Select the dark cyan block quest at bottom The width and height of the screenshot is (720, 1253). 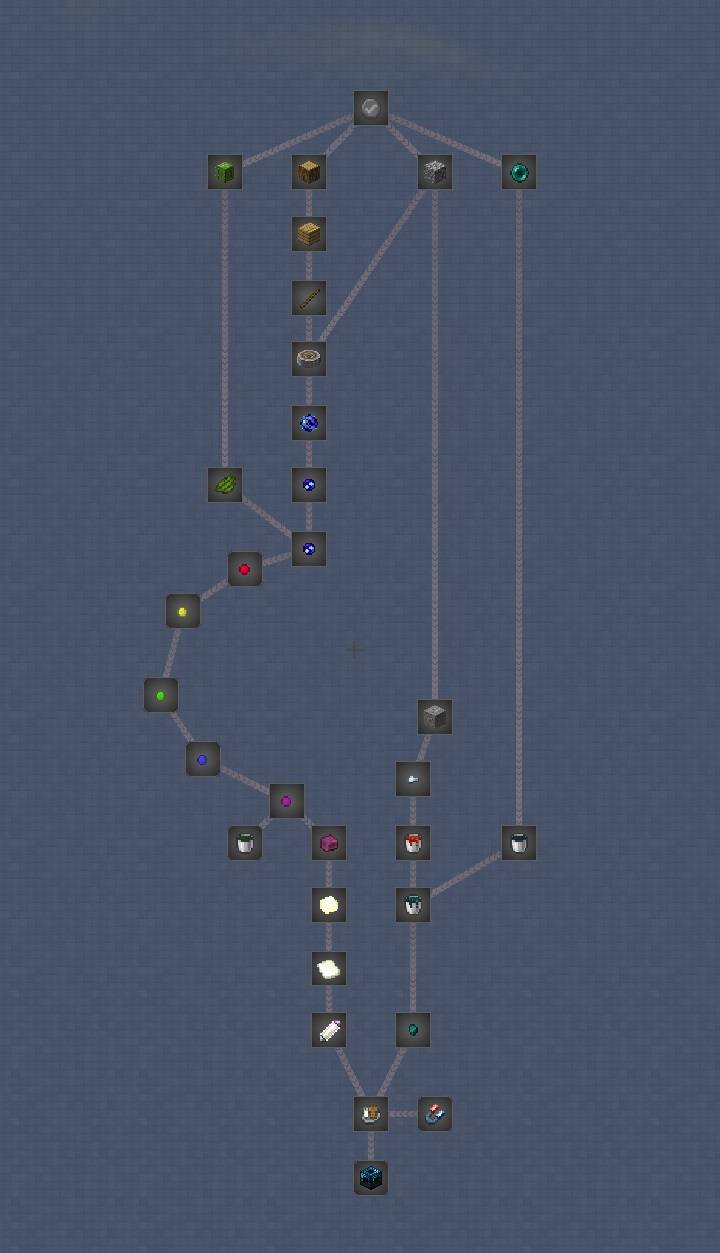tap(371, 1178)
